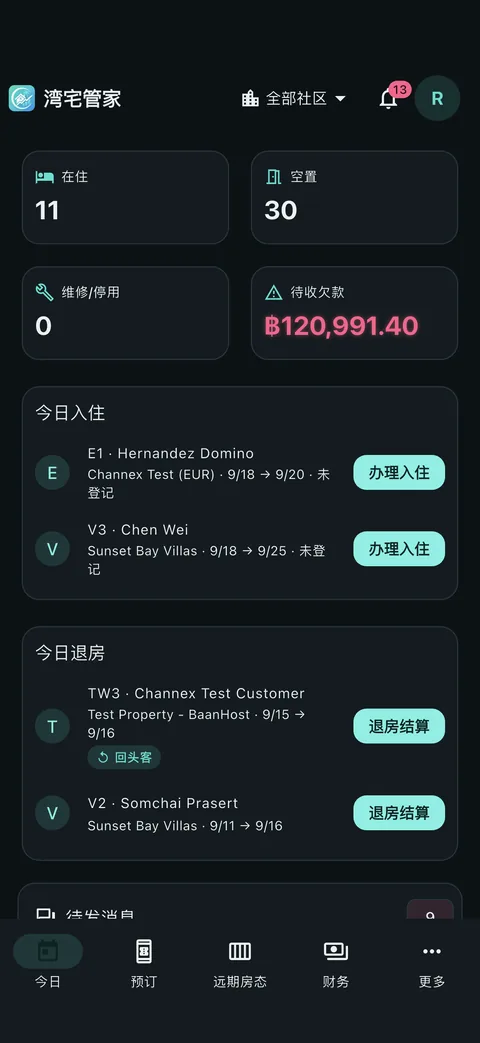The height and width of the screenshot is (1043, 480).
Task: Open the R profile avatar
Action: [437, 98]
